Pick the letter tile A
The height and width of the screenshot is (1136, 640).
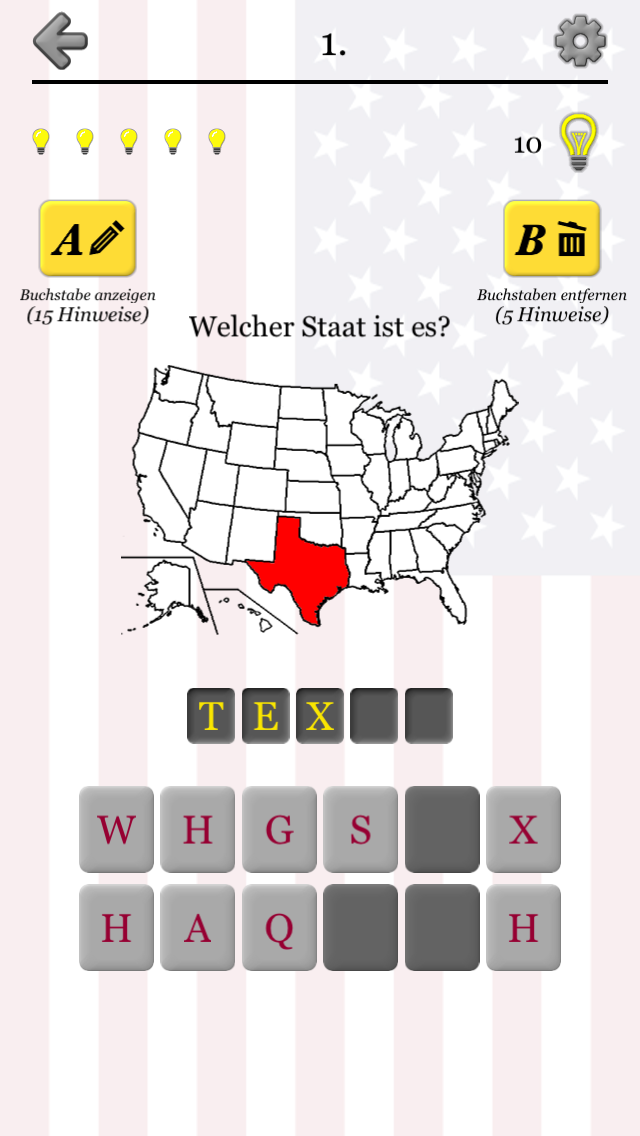[x=198, y=927]
